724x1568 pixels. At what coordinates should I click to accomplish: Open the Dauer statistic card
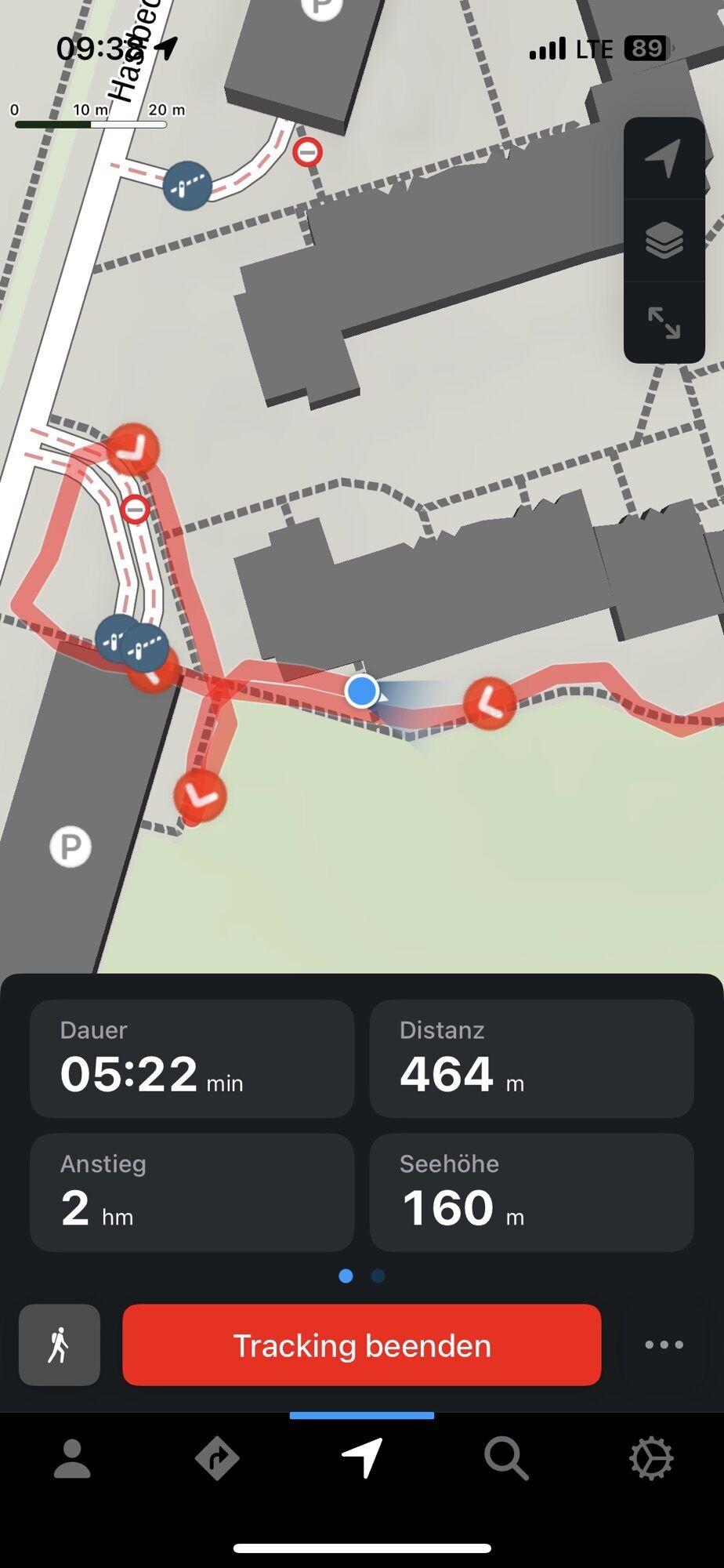(x=192, y=1058)
